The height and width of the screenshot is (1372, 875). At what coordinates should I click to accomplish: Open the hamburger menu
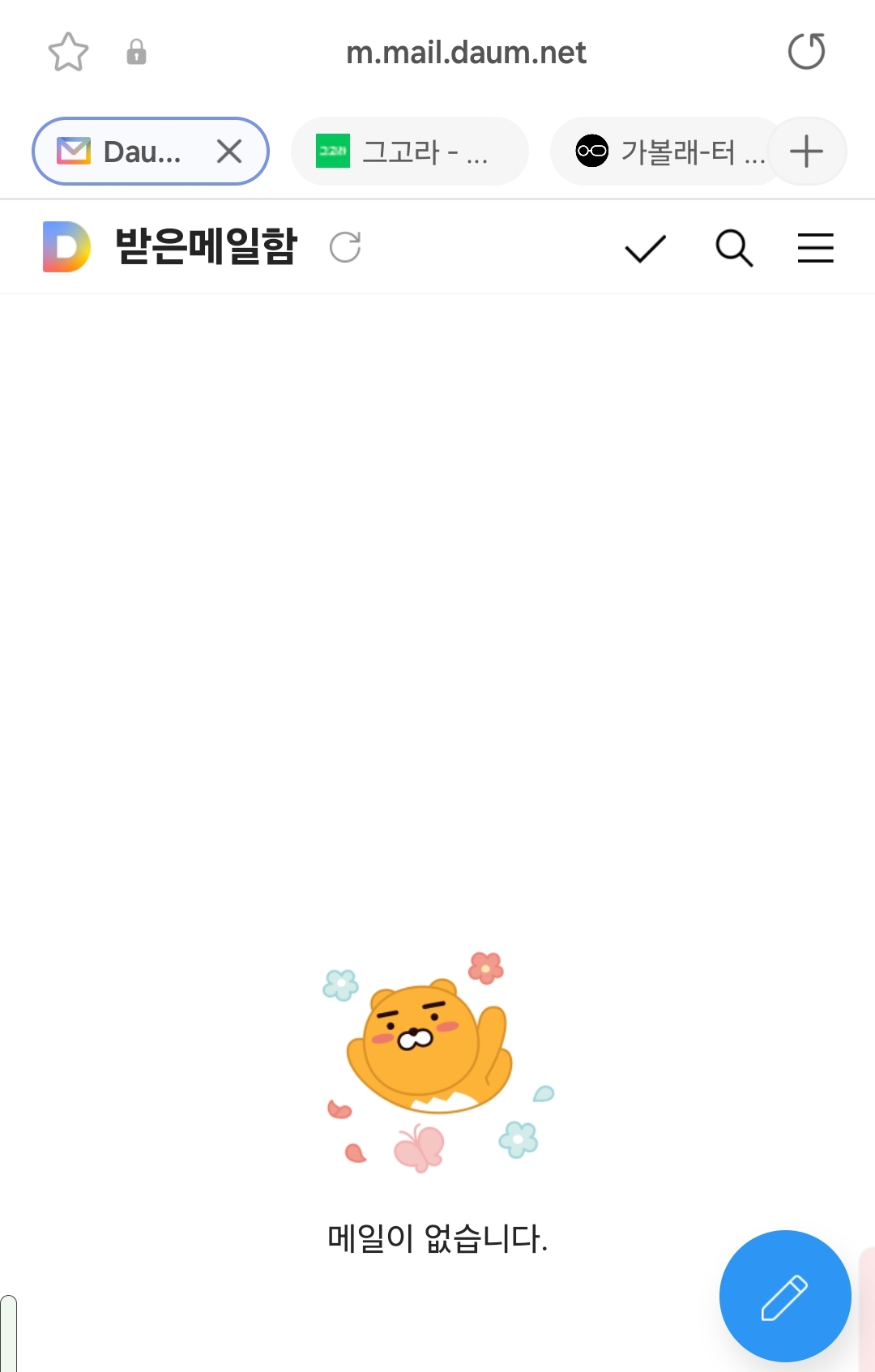(815, 248)
